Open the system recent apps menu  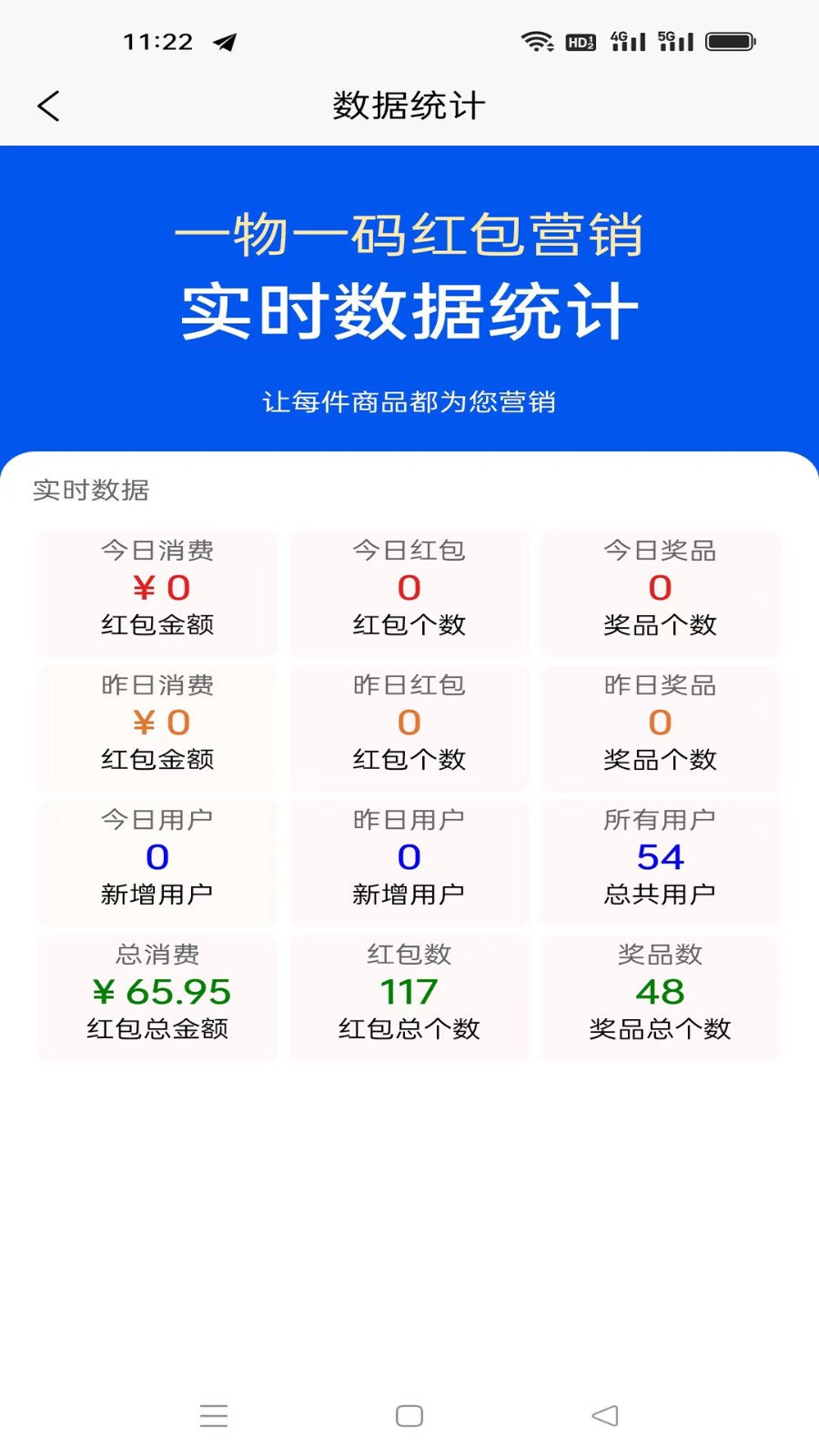pos(214,1415)
